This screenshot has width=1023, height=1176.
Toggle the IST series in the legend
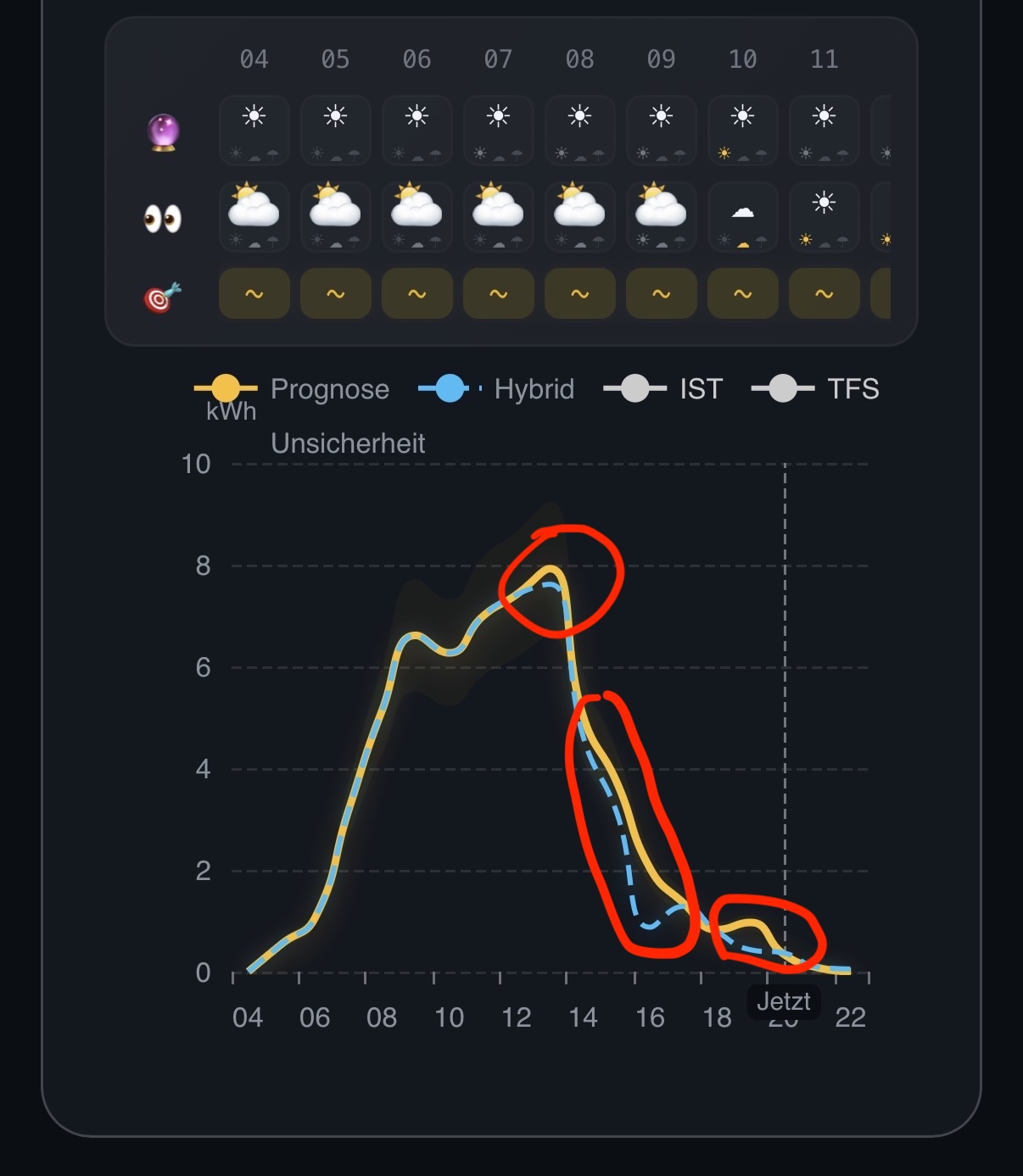662,389
